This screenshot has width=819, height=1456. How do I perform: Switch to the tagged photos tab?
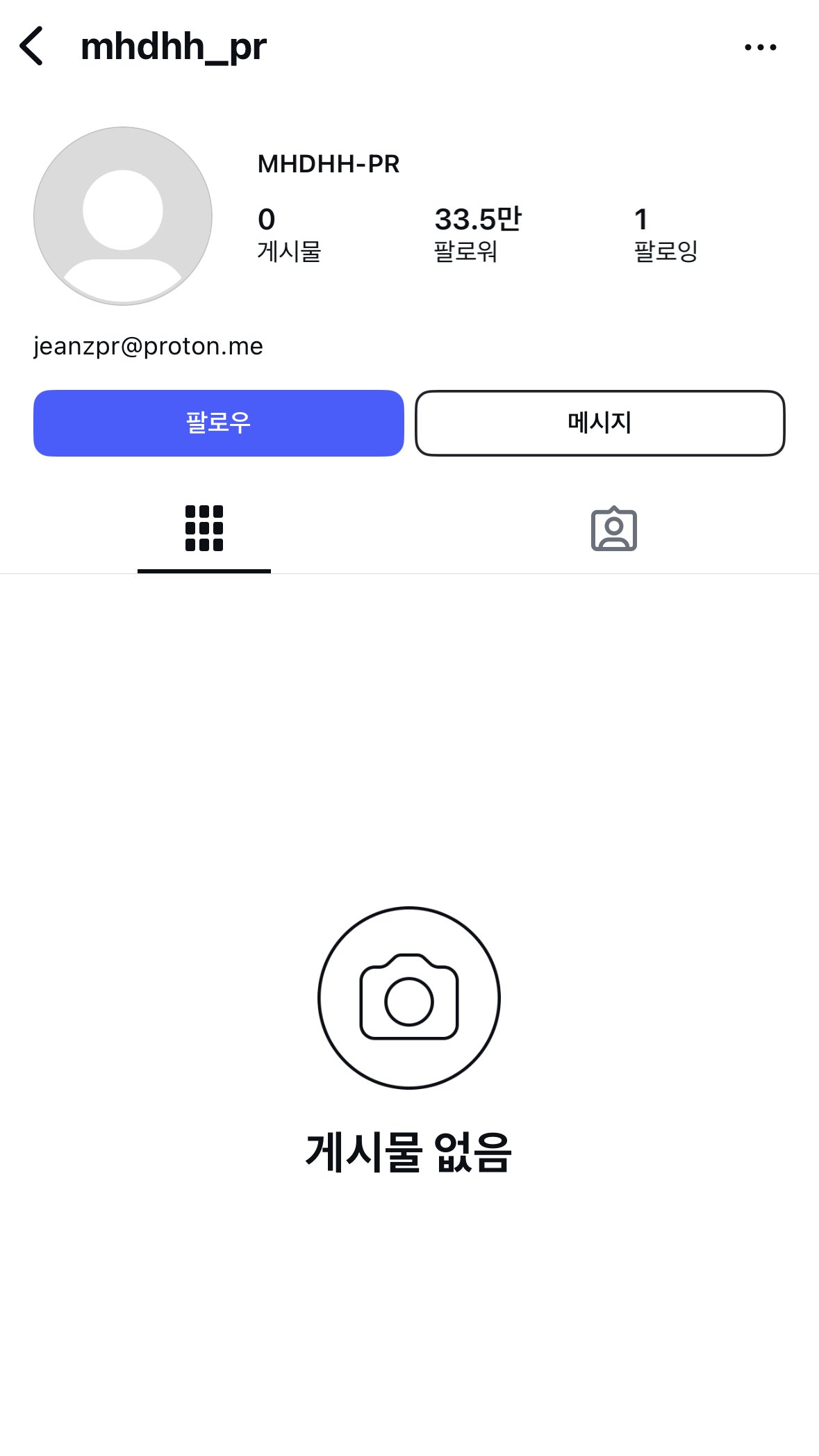tap(613, 529)
